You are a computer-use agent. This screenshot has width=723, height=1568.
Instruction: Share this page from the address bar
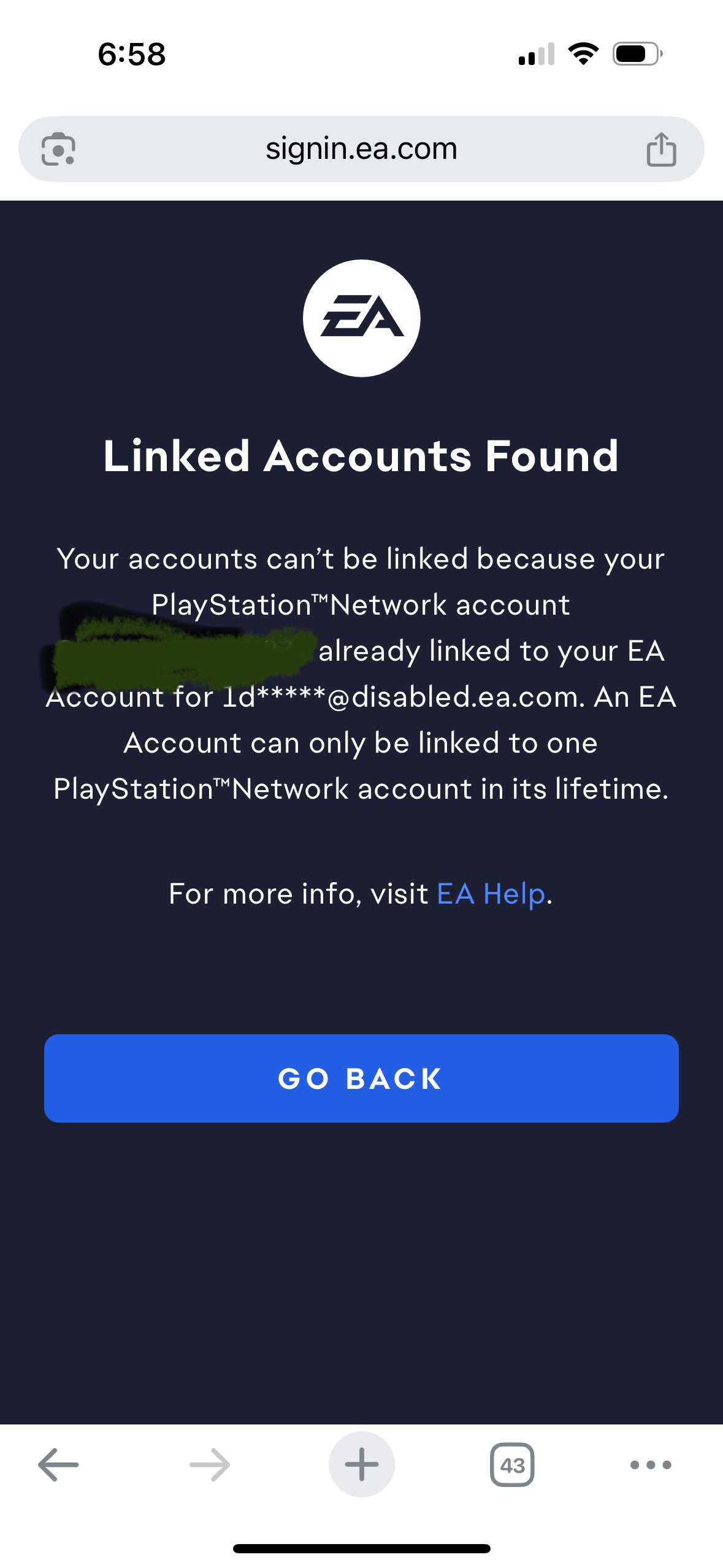[661, 149]
